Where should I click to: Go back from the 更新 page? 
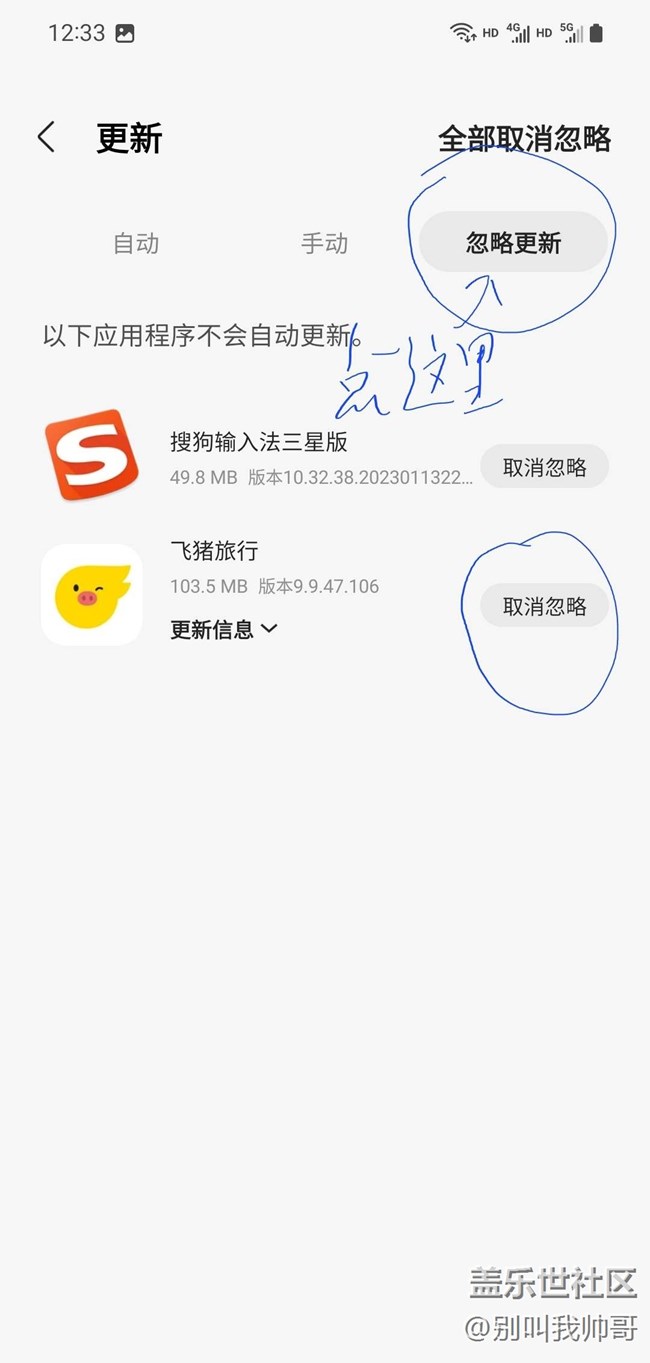(46, 138)
